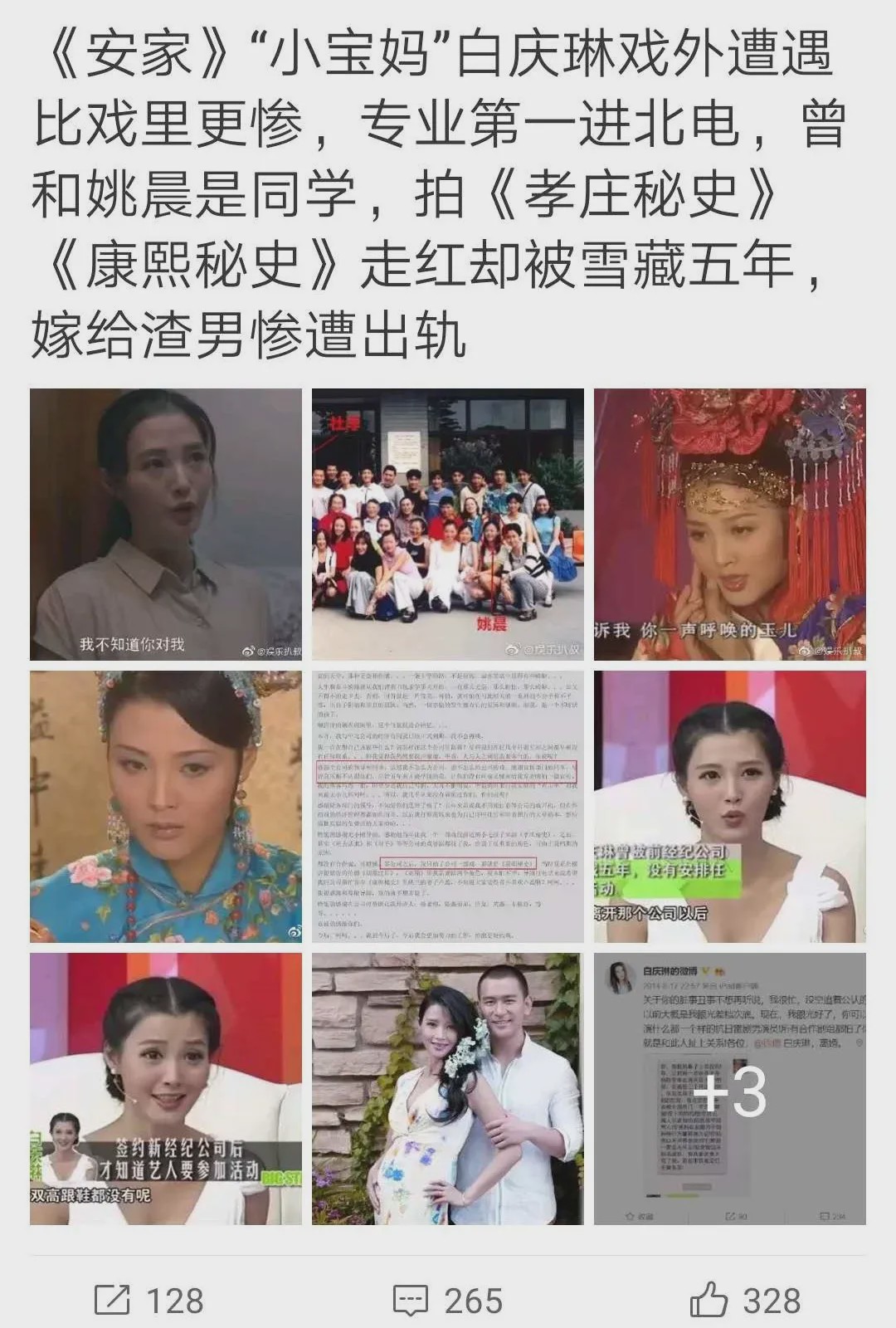This screenshot has width=896, height=1328.
Task: Open the interview image captioned 签约新经纪公司后
Action: tap(166, 1089)
